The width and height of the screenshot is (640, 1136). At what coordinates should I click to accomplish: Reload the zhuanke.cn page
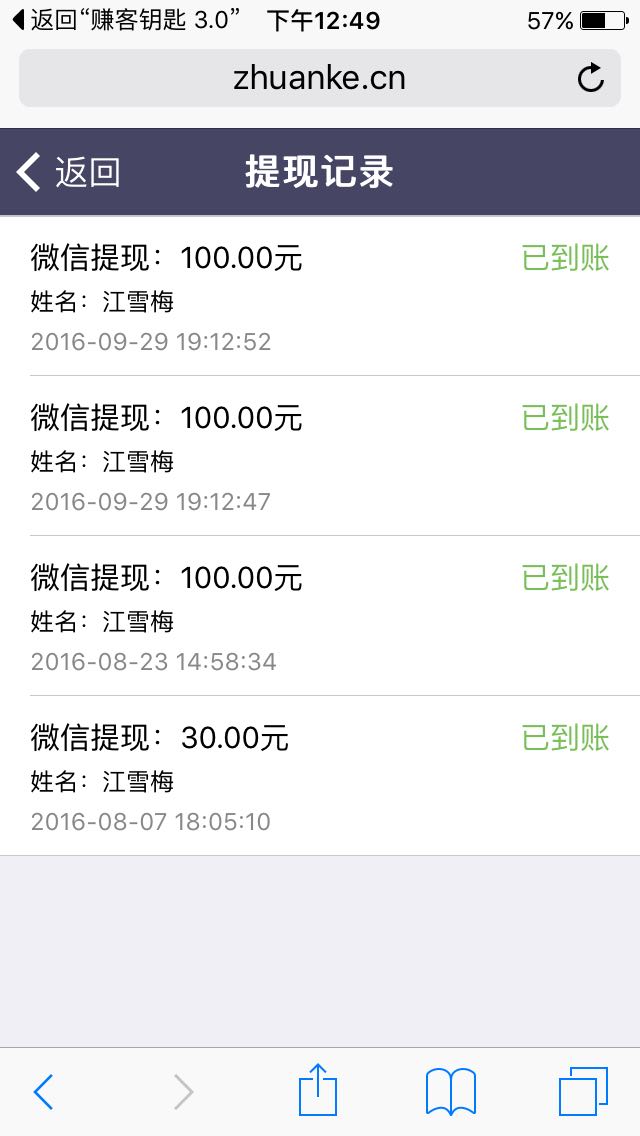click(591, 78)
